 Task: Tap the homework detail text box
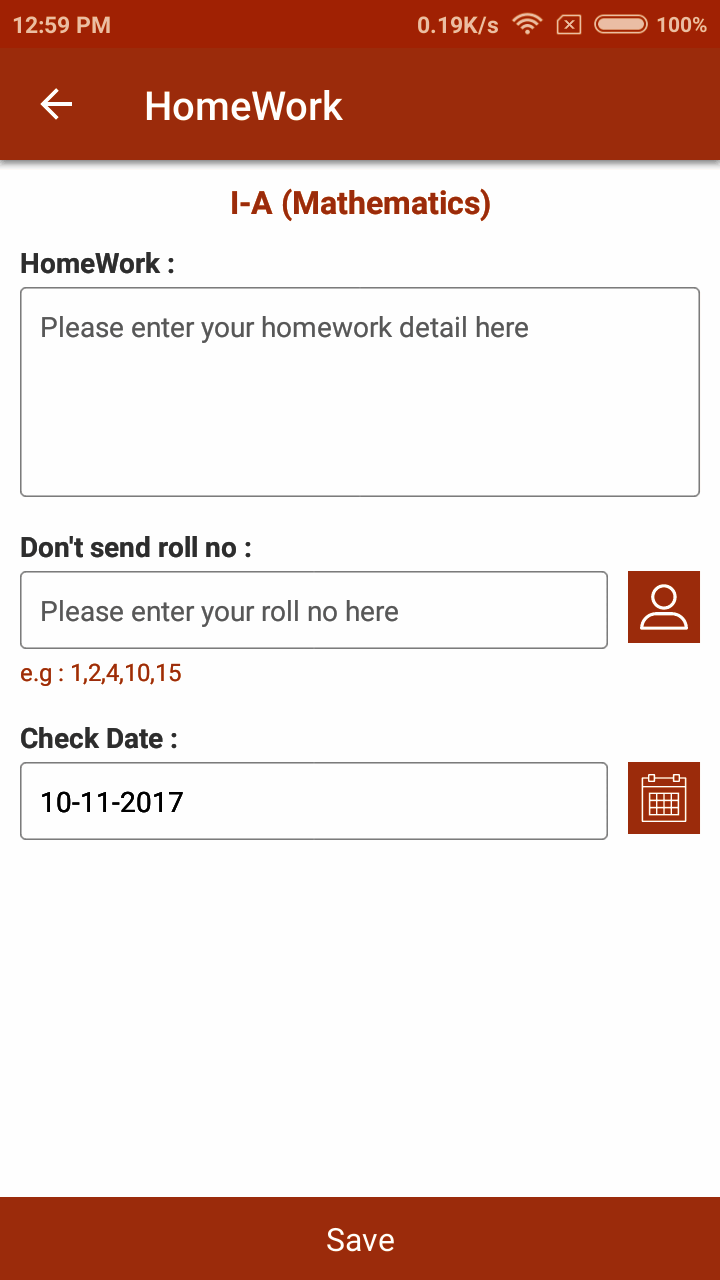click(360, 392)
